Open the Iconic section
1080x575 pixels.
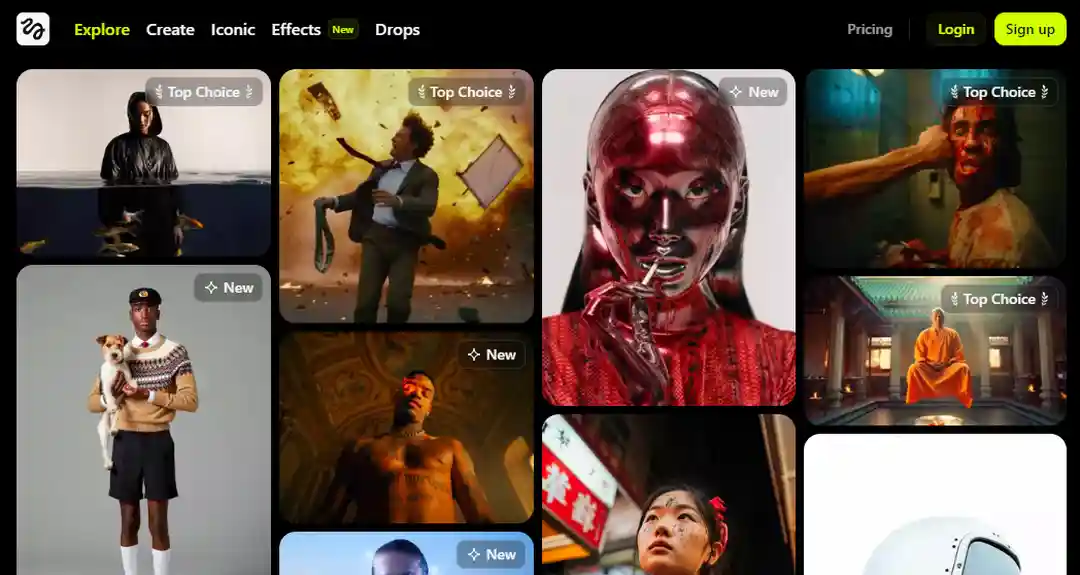(x=233, y=29)
